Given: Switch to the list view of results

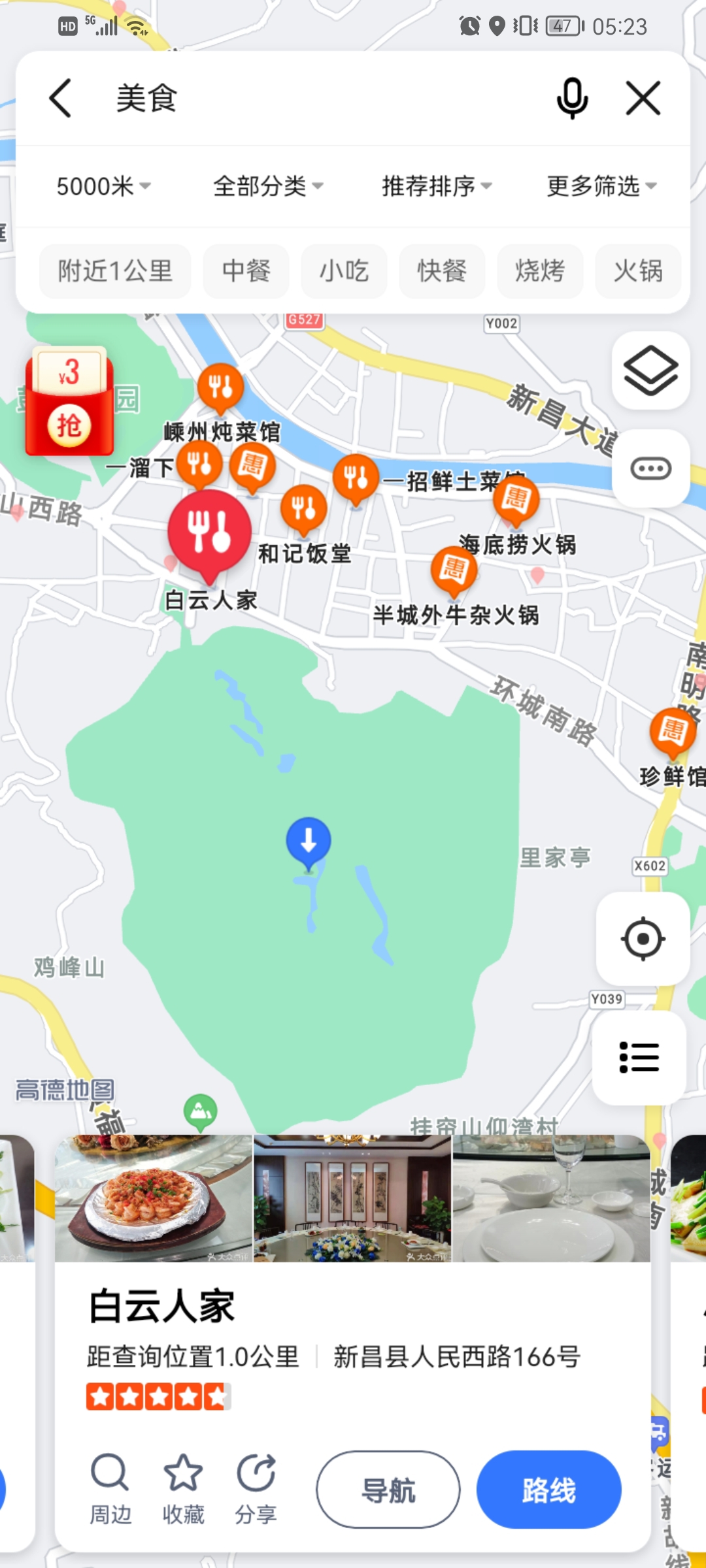Looking at the screenshot, I should point(639,1057).
